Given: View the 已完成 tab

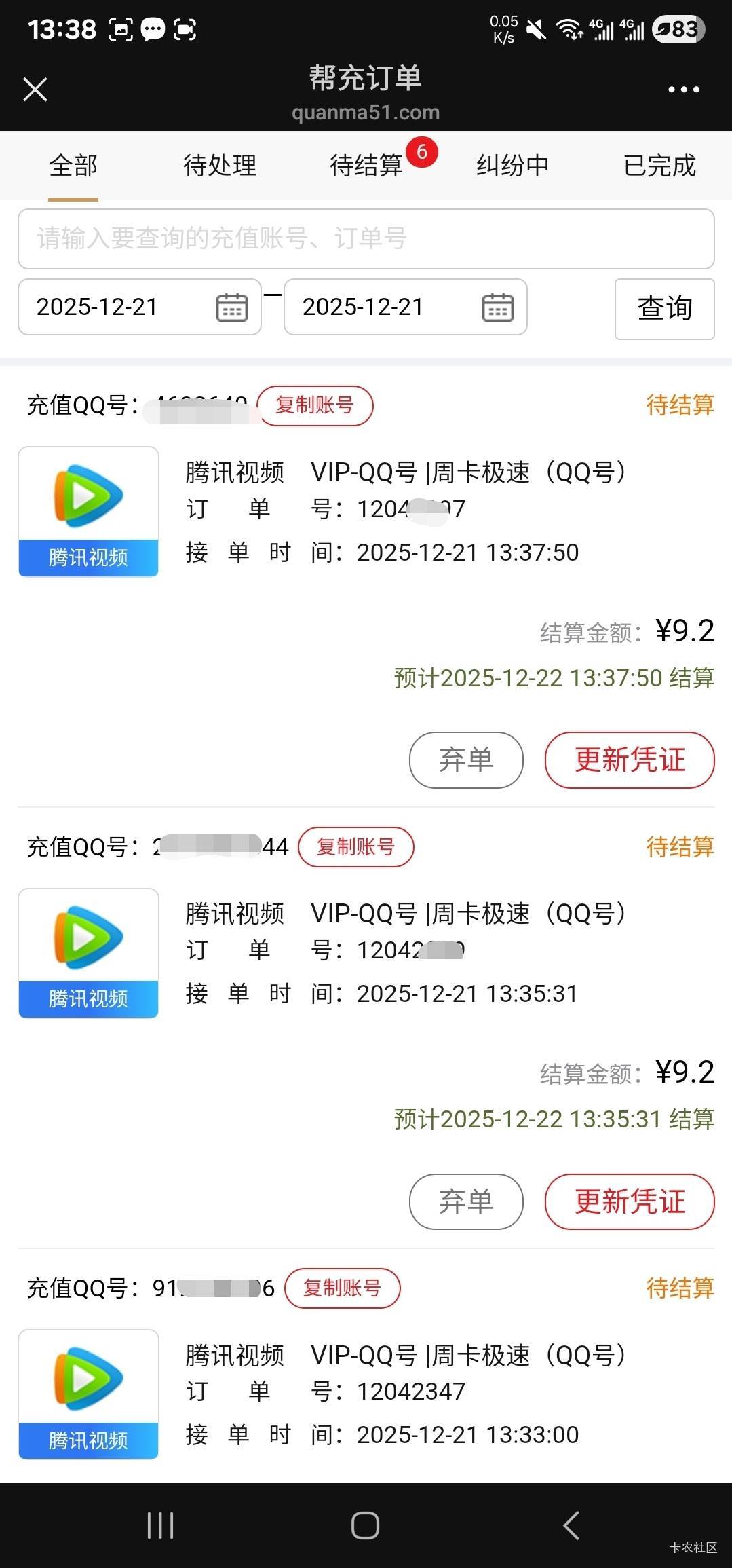Looking at the screenshot, I should click(659, 166).
